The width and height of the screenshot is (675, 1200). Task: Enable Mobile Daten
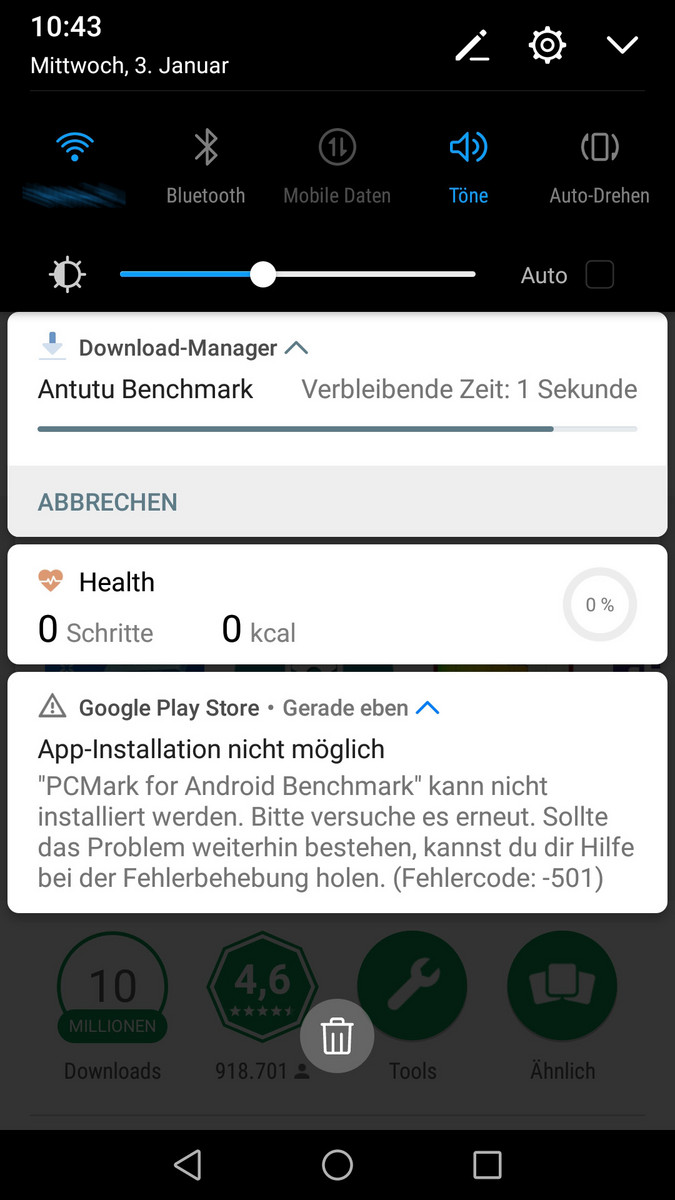point(337,166)
